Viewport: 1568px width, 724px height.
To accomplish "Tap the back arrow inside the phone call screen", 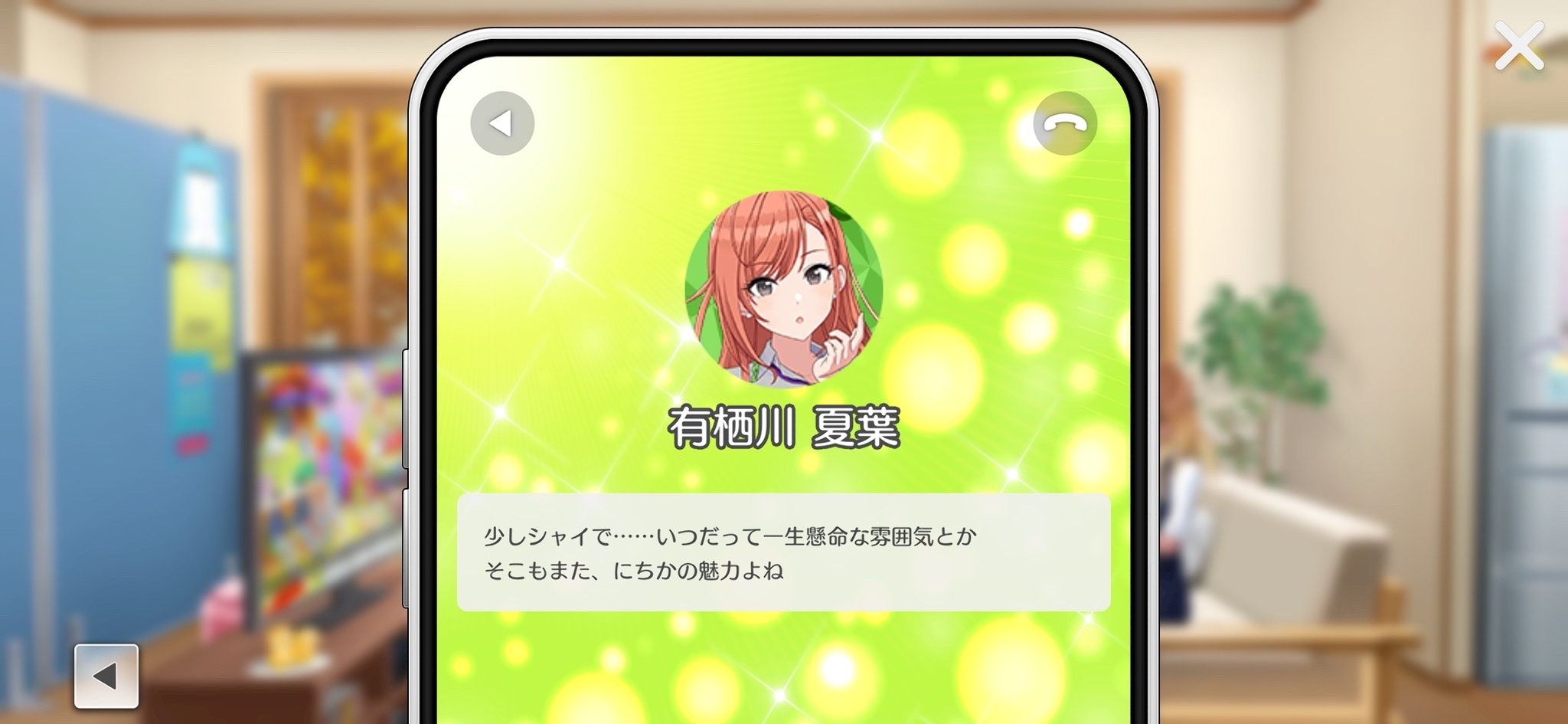I will (x=502, y=123).
